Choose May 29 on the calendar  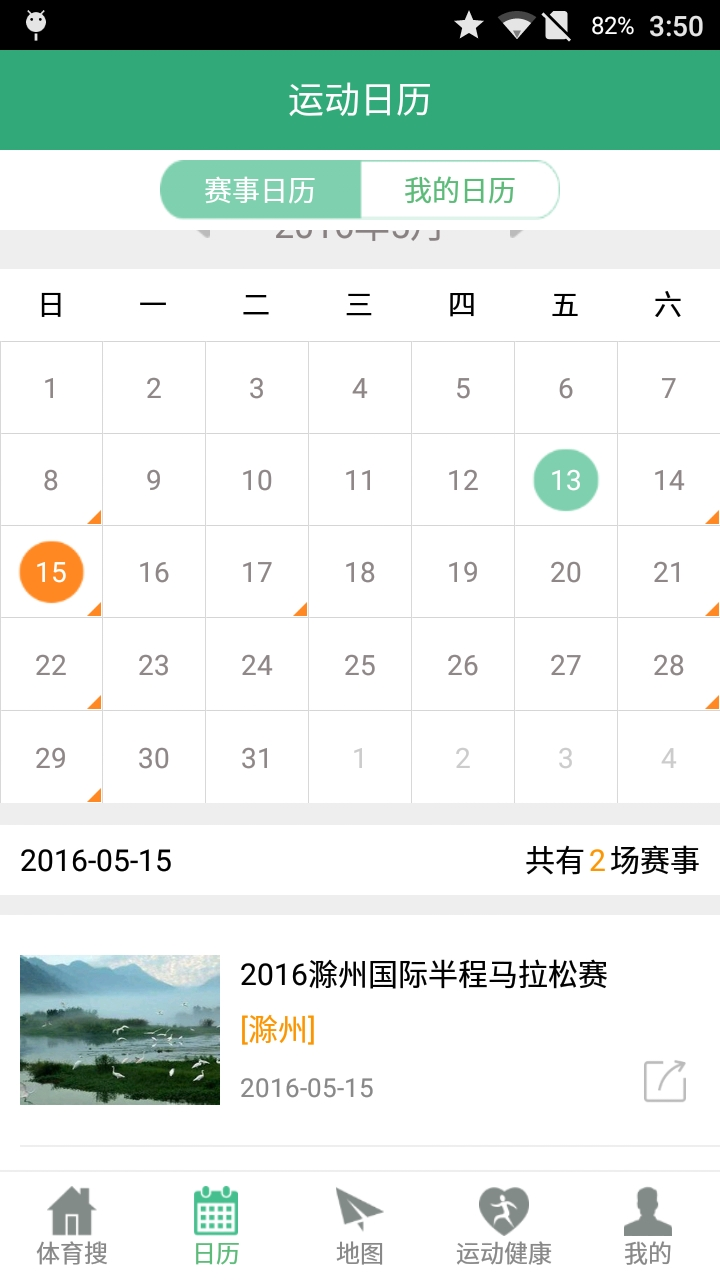(x=51, y=758)
